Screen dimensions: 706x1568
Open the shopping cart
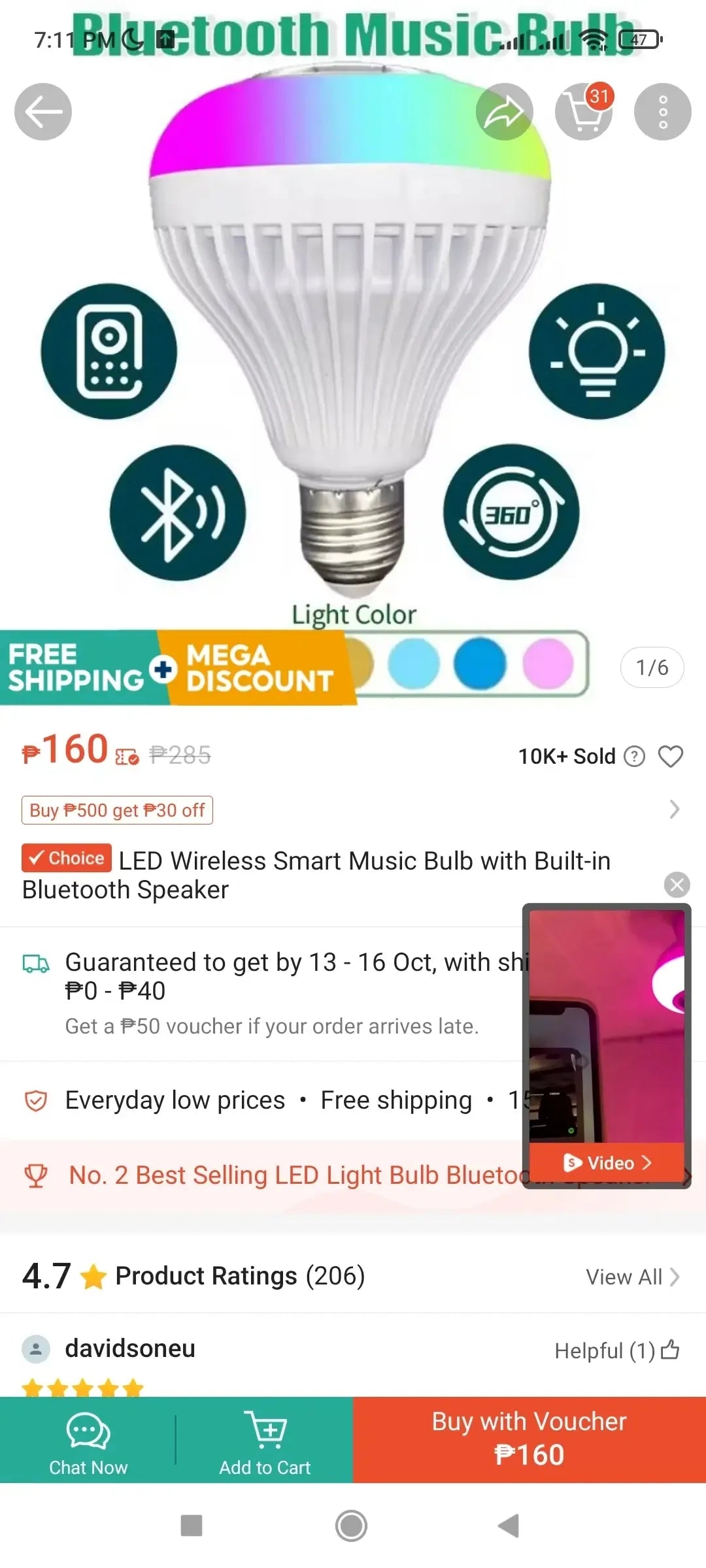coord(584,112)
